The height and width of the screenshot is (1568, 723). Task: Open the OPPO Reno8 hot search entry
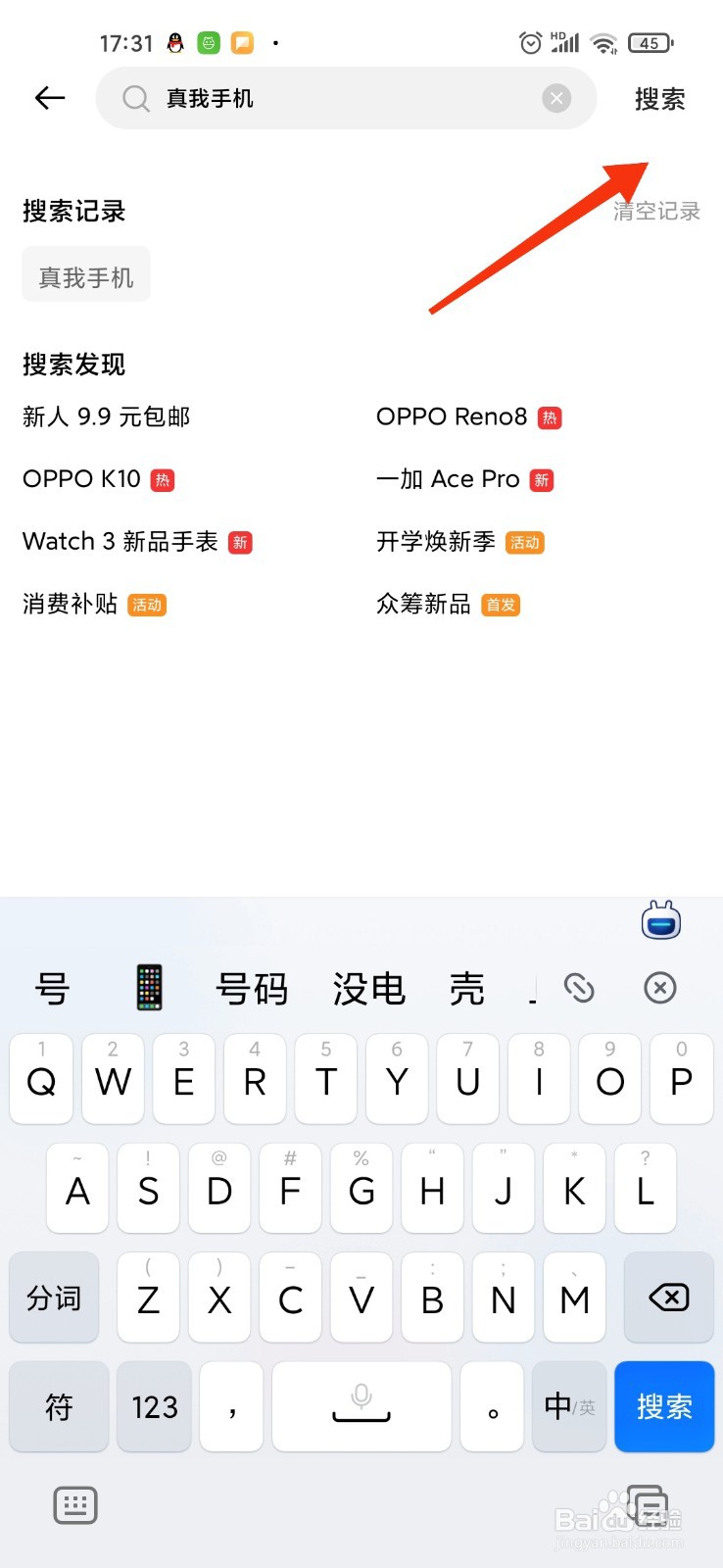454,416
